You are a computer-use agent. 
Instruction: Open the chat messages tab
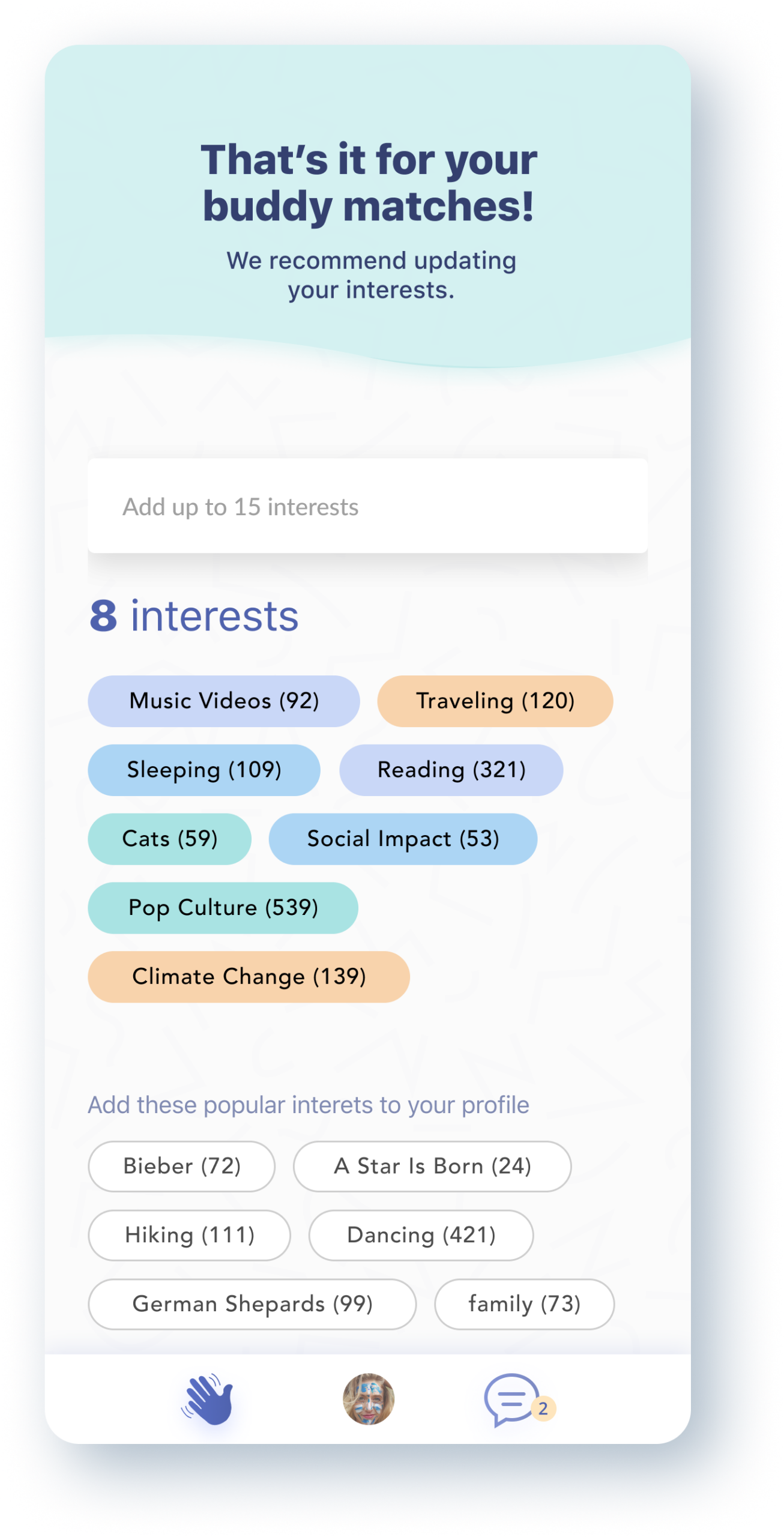pos(511,1399)
